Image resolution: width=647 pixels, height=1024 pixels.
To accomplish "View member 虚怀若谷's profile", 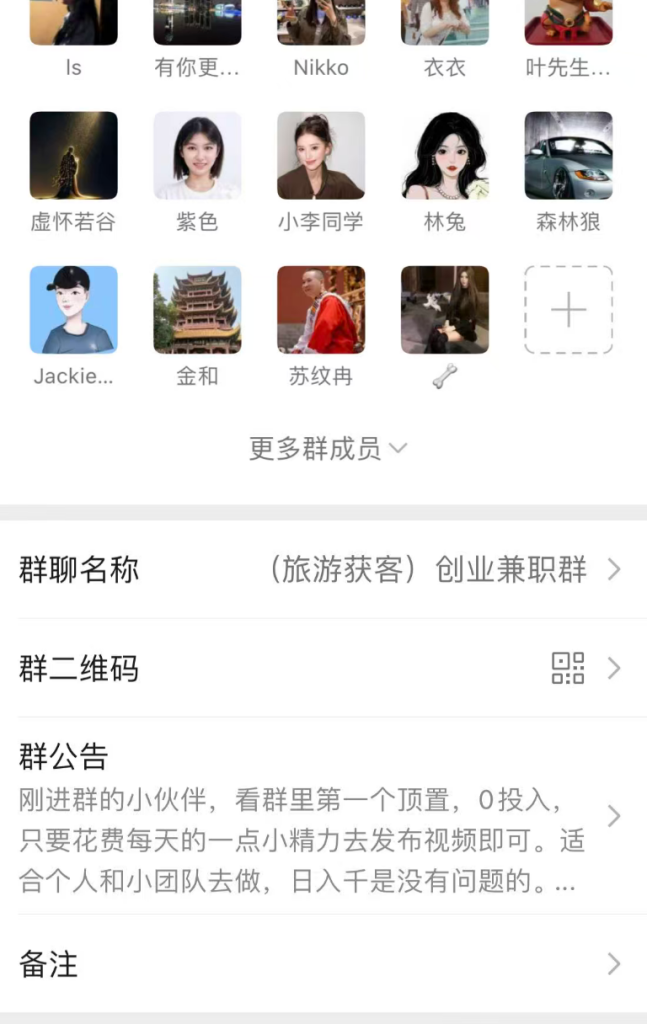I will [73, 156].
